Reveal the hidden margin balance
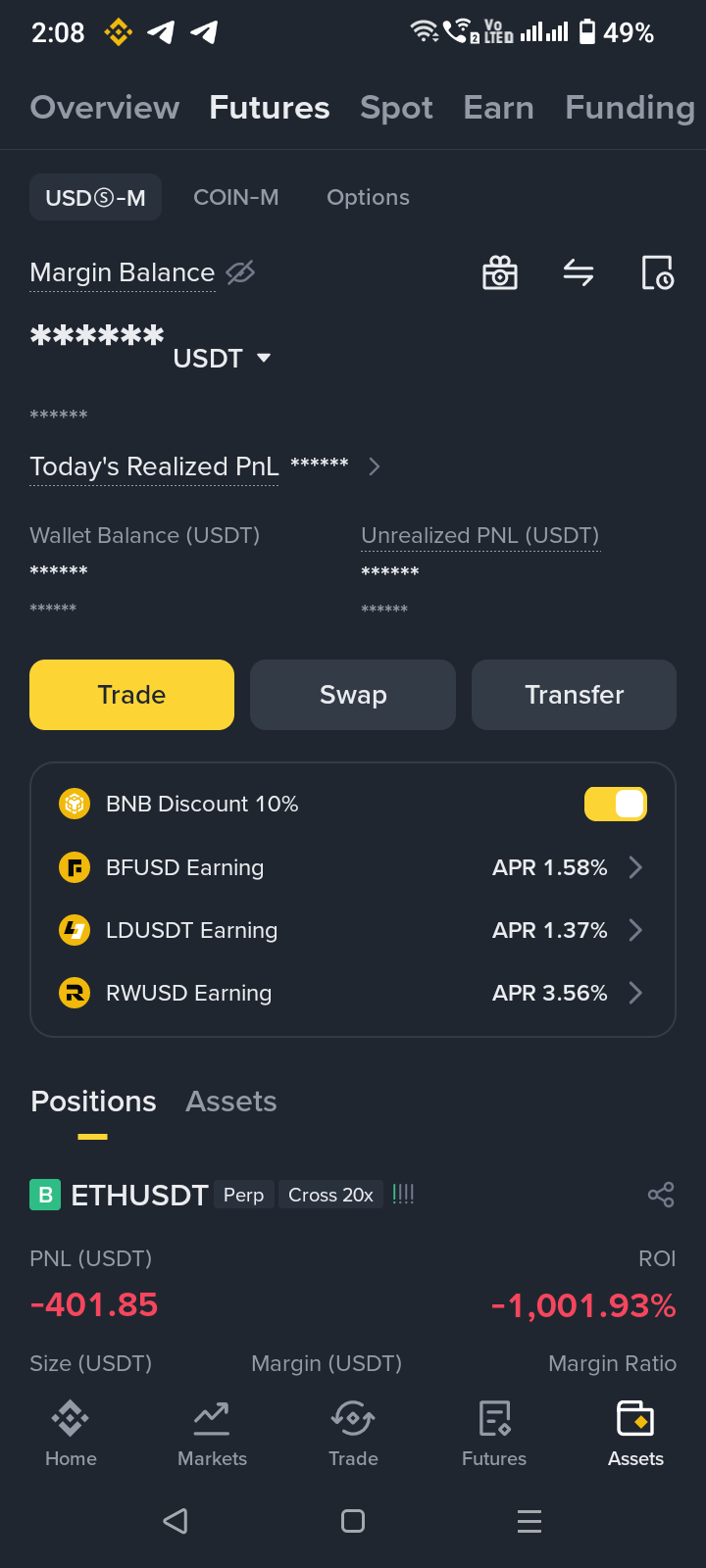This screenshot has width=706, height=1568. (240, 272)
